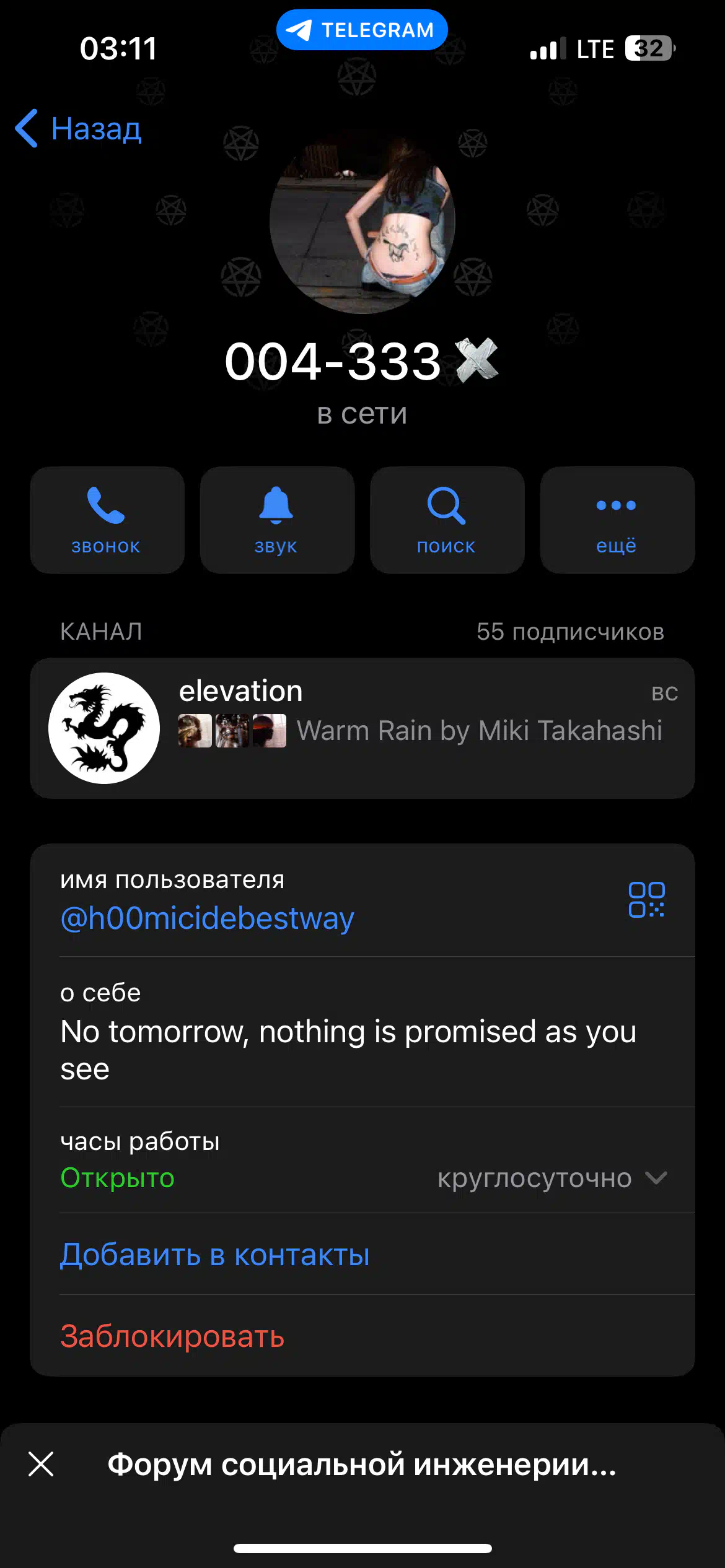
Task: Tap the @h00micidebestway username link
Action: 207,918
